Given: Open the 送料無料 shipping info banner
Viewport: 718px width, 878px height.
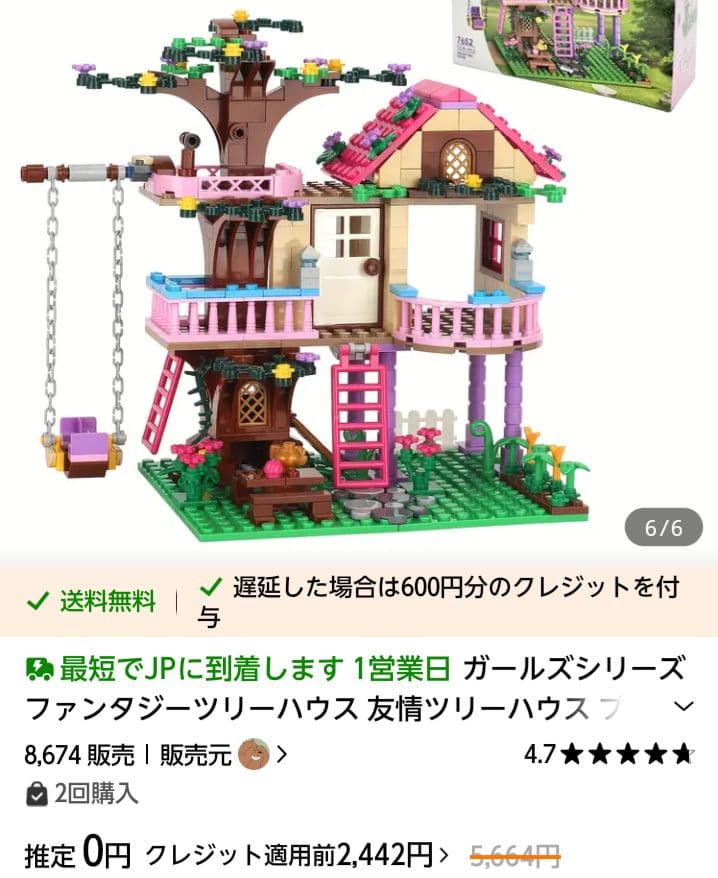Looking at the screenshot, I should tap(94, 602).
